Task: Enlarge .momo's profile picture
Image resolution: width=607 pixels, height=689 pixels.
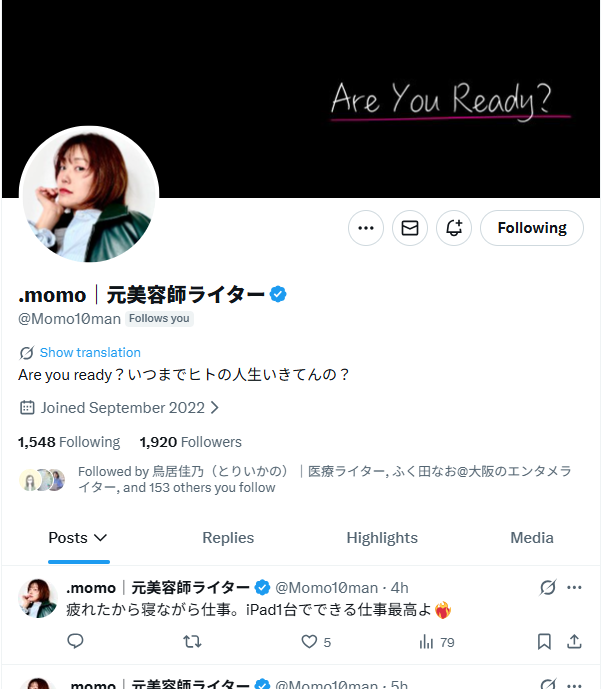Action: click(89, 195)
